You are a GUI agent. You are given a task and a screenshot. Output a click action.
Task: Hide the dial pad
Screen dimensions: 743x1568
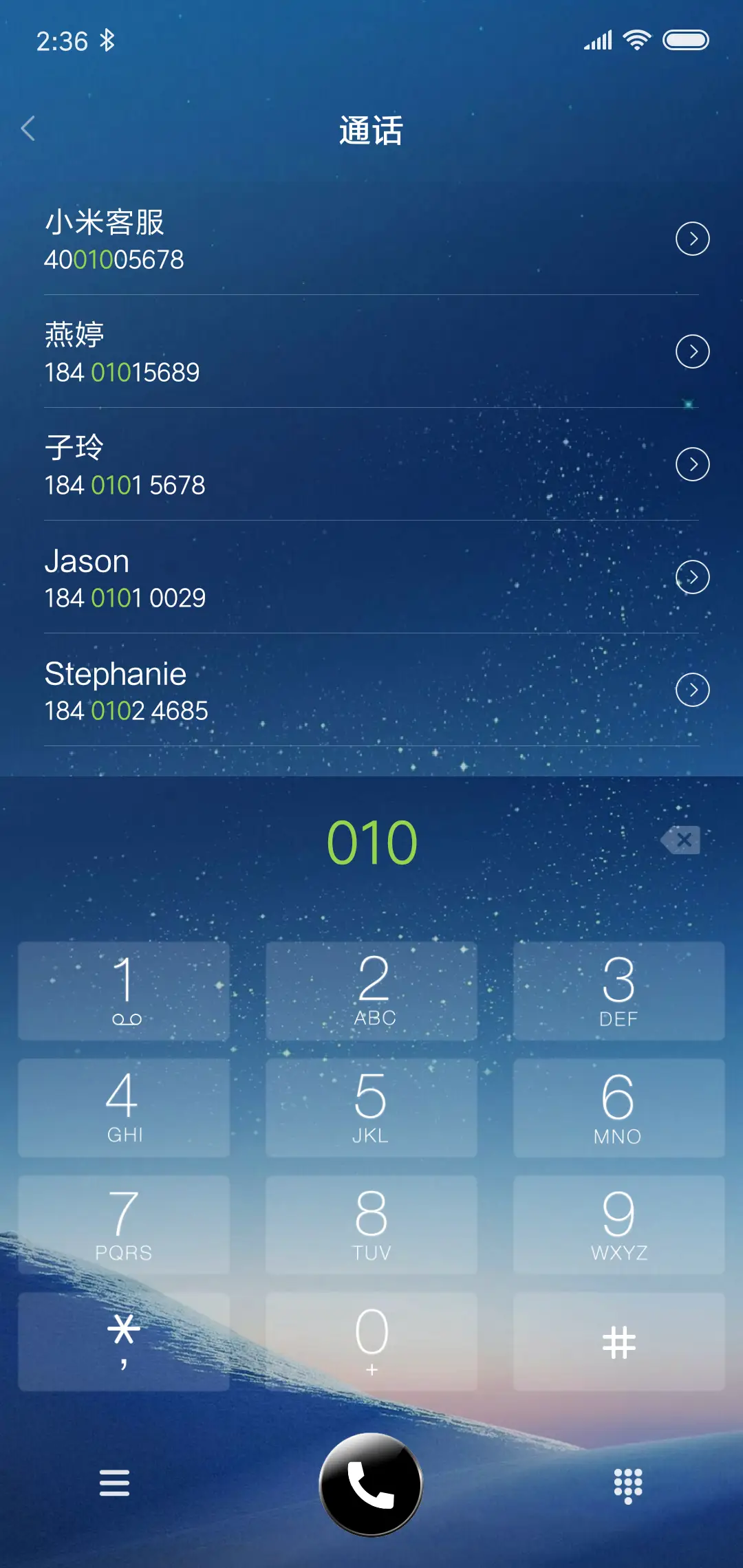(x=627, y=1485)
